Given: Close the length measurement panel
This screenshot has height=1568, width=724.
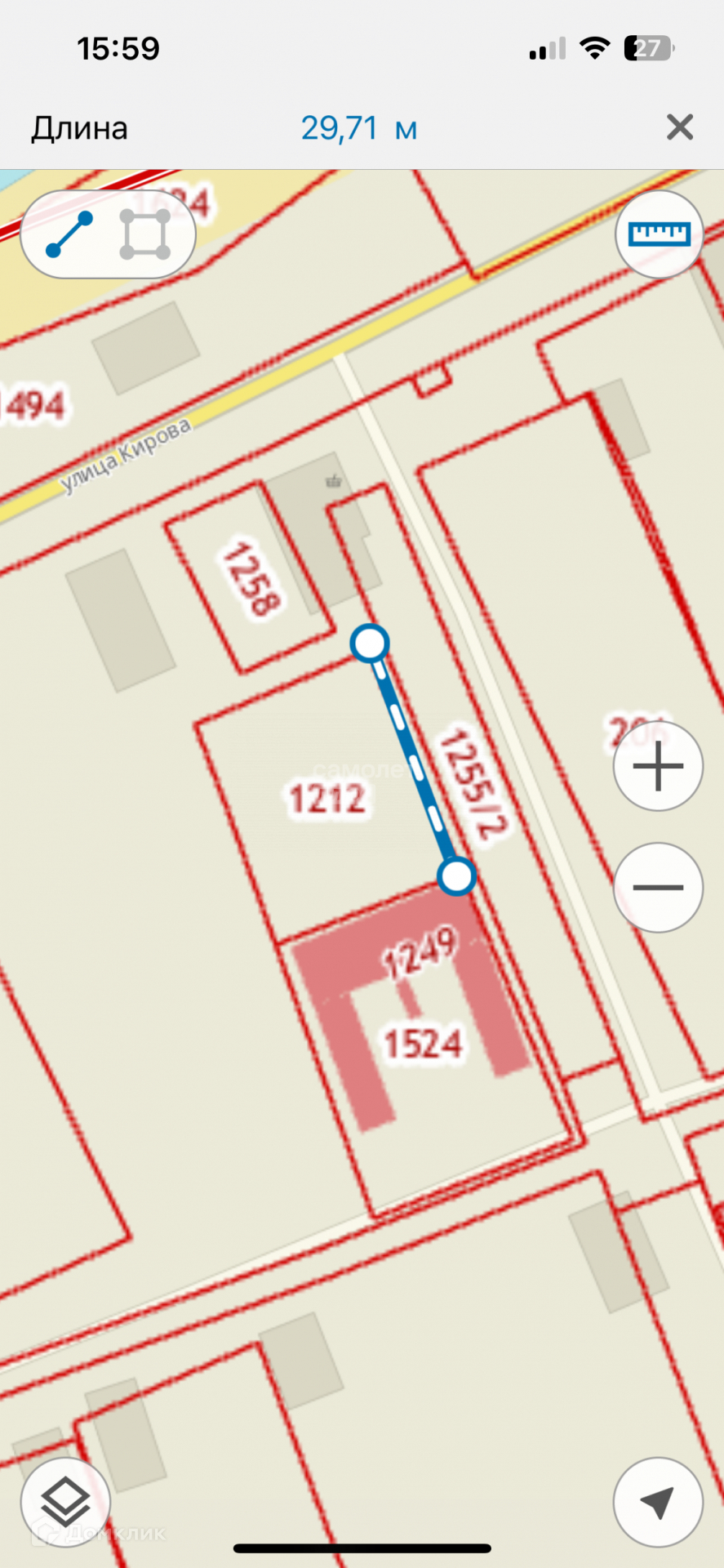Looking at the screenshot, I should pyautogui.click(x=679, y=128).
